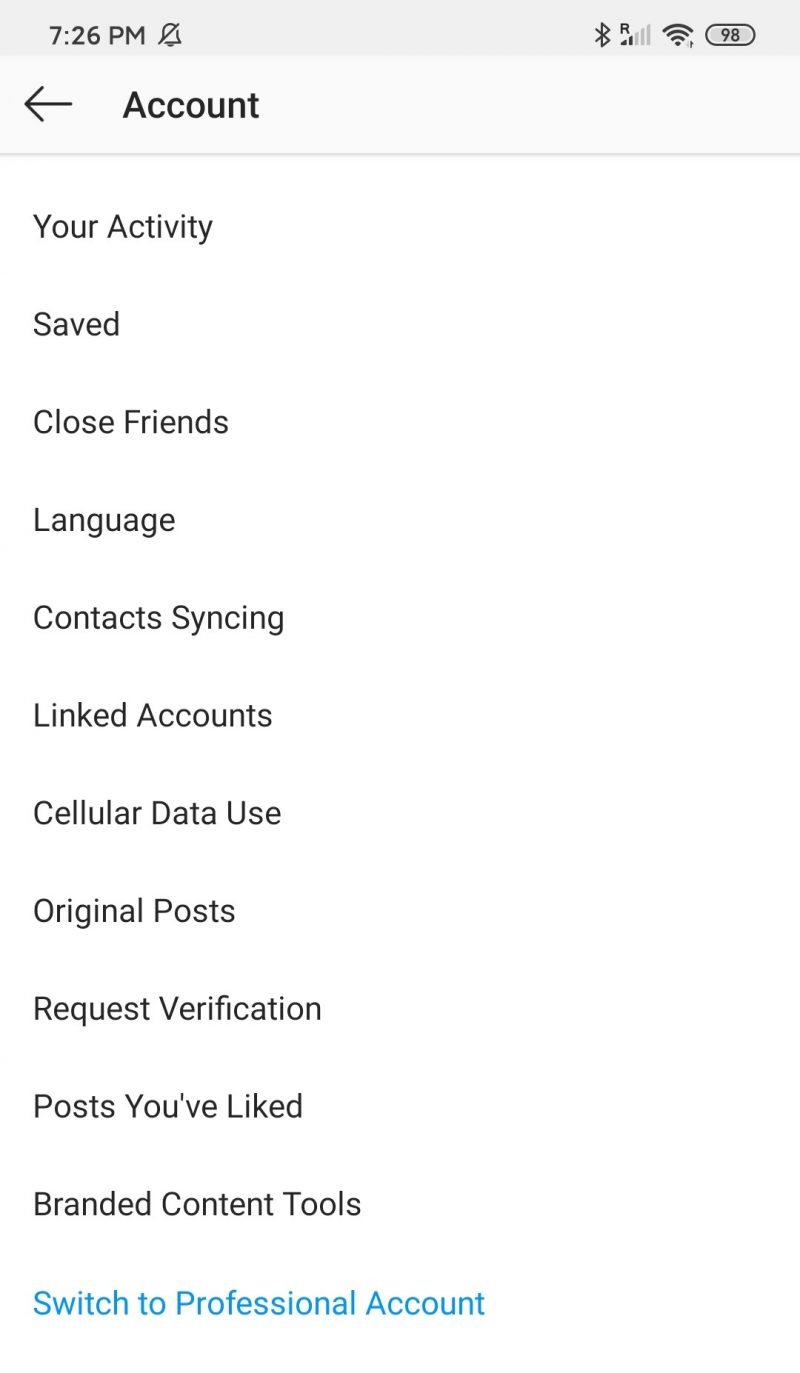Open Branded Content Tools
This screenshot has height=1373, width=800.
[x=197, y=1203]
